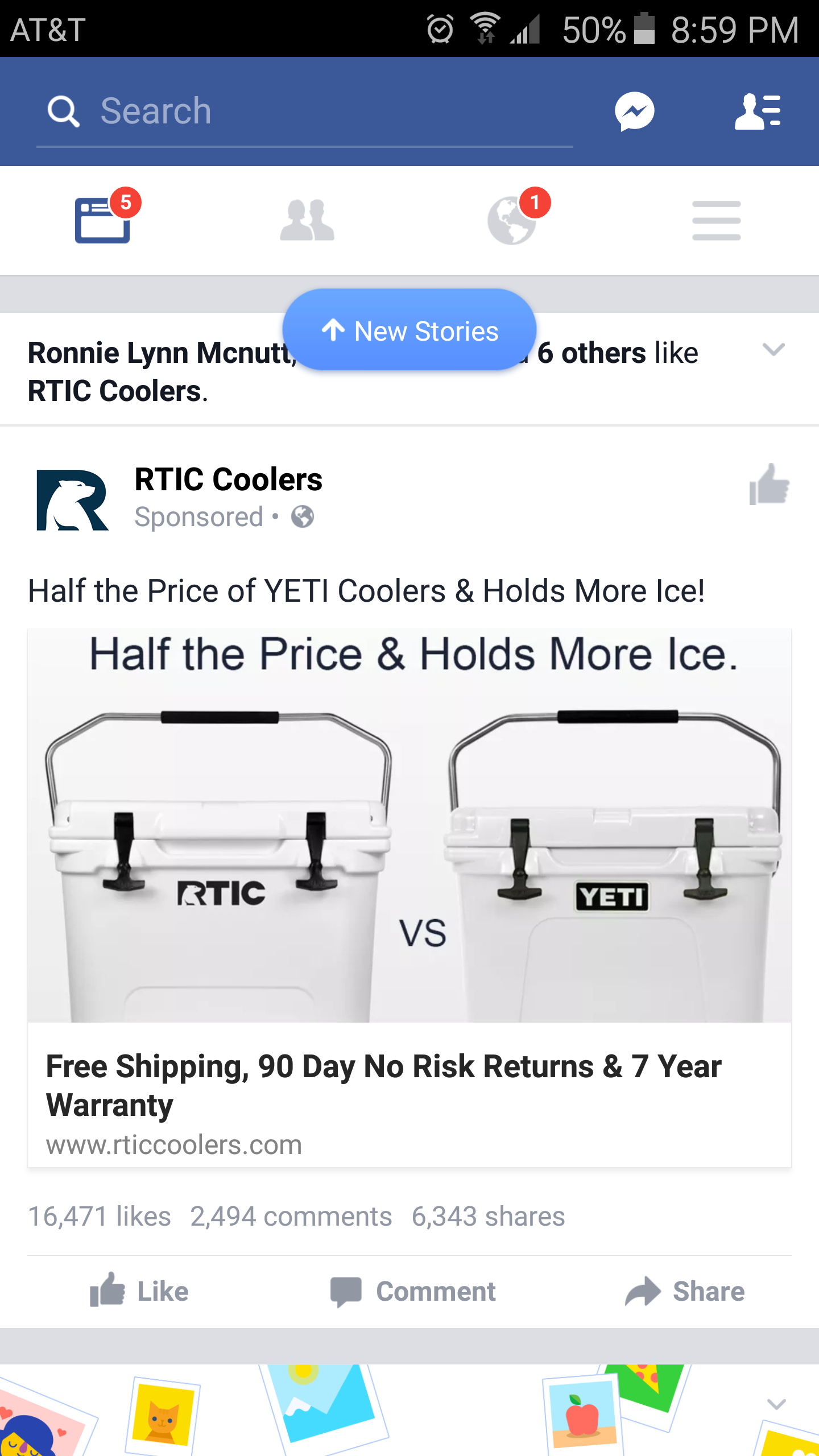Like the RTIC Coolers page thumbs-up icon

768,485
